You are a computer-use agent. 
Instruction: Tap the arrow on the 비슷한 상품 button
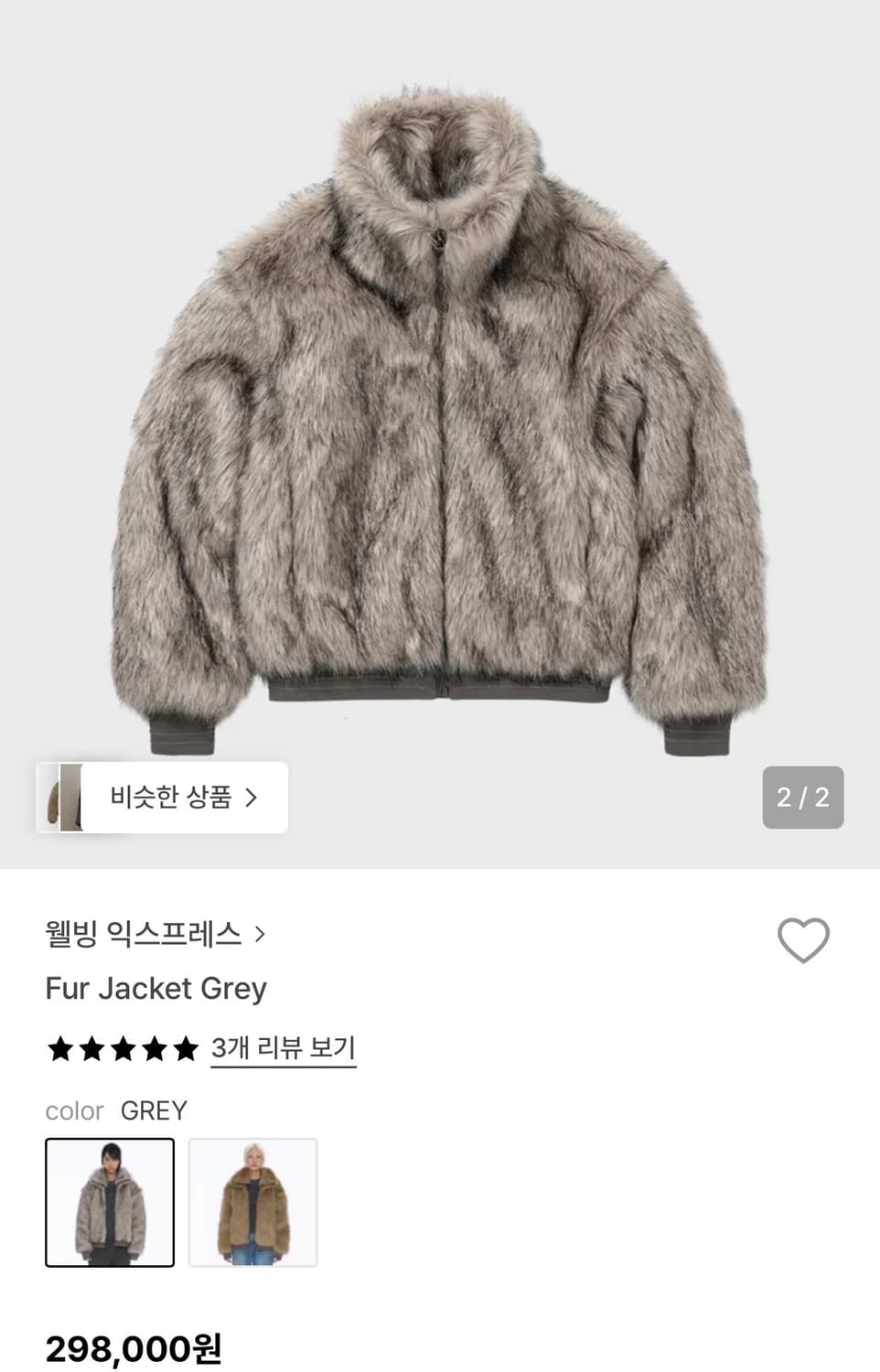tap(251, 797)
